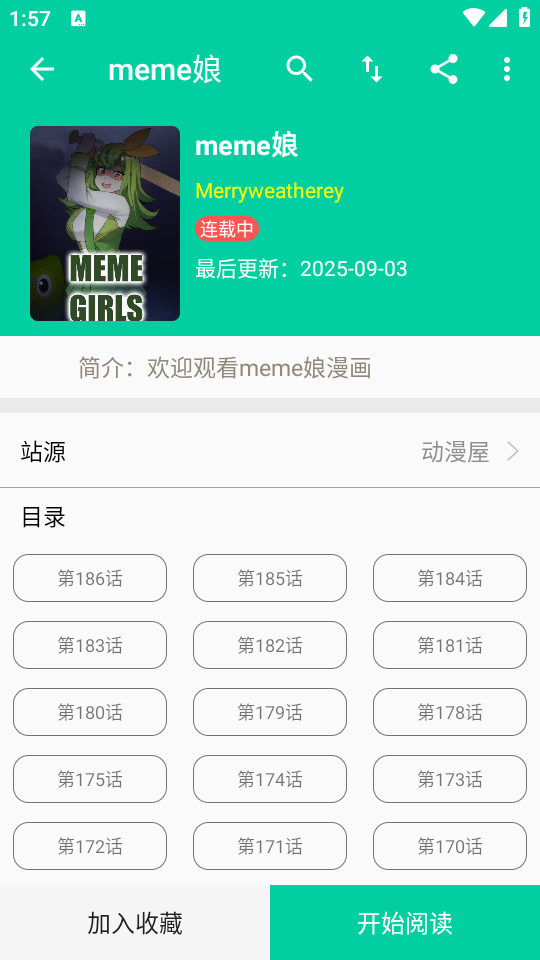The width and height of the screenshot is (540, 960).
Task: Open chapter 第182话
Action: tap(270, 645)
